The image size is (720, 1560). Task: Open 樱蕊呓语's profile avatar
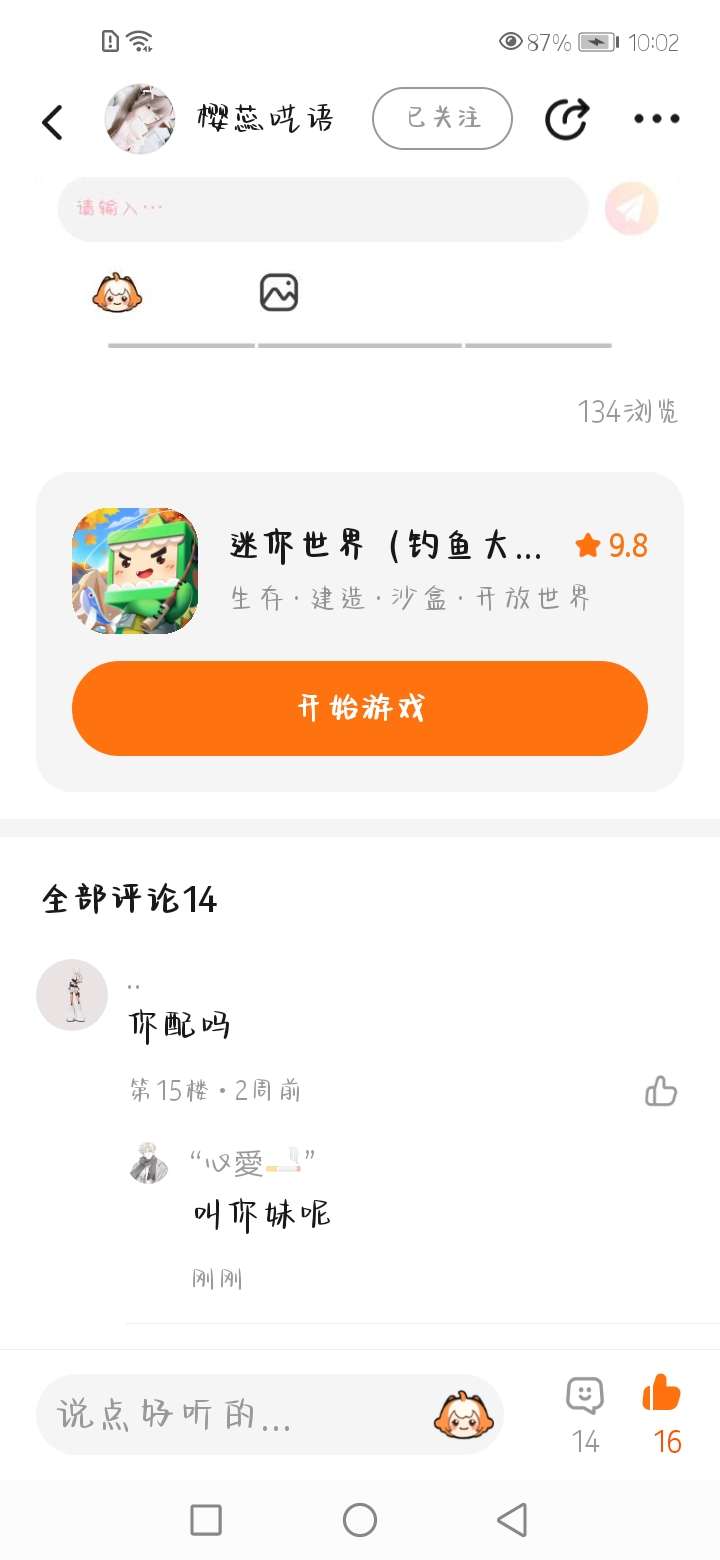coord(140,119)
